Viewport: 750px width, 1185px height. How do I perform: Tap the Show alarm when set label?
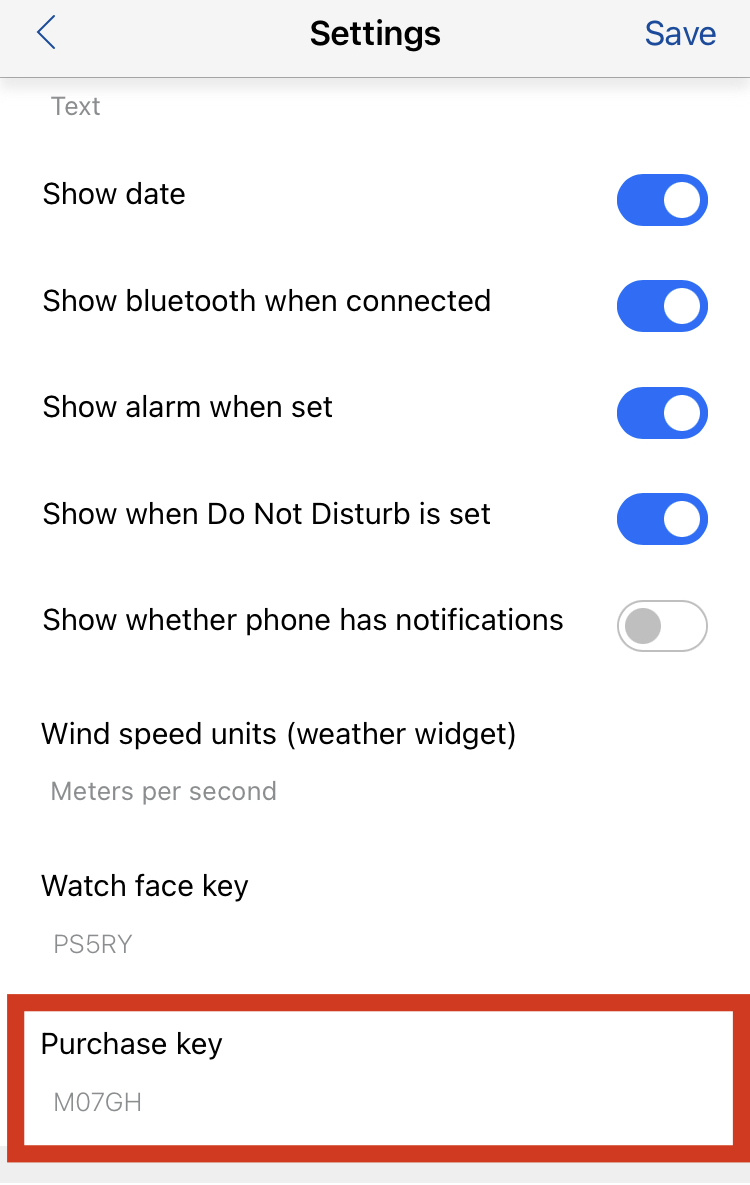coord(187,407)
